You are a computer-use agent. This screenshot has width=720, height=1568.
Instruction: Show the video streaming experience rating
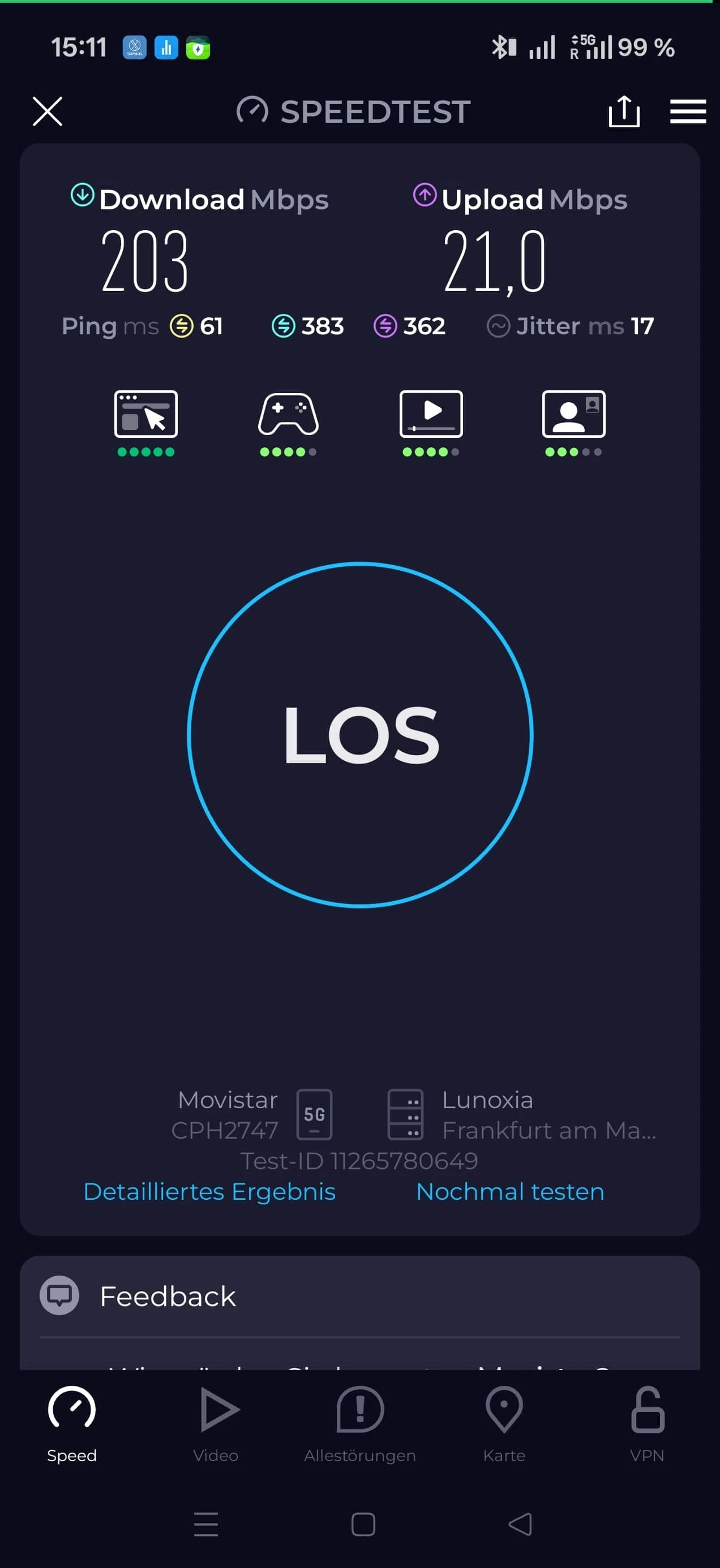click(x=431, y=423)
